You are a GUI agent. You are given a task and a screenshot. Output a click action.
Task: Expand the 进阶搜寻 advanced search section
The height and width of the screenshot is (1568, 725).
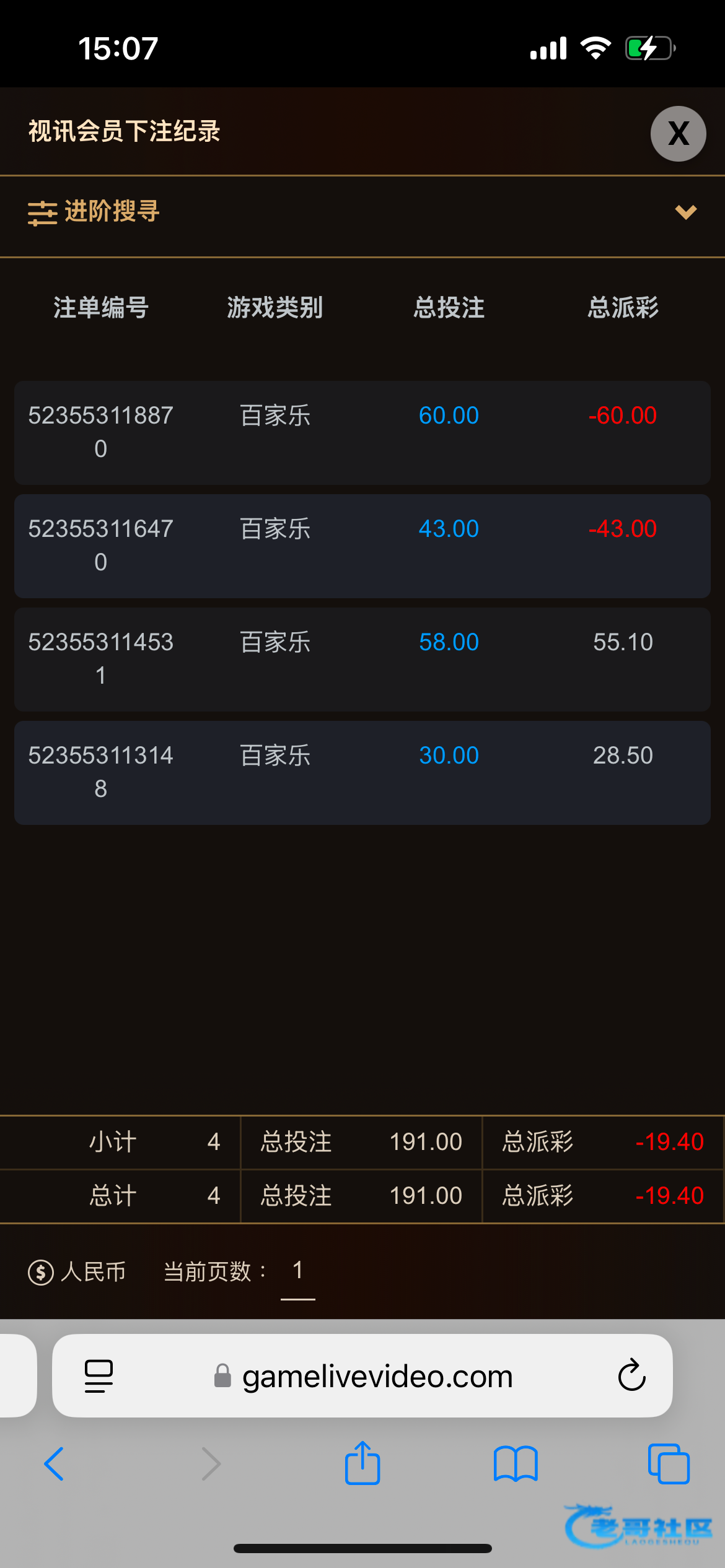click(x=362, y=212)
